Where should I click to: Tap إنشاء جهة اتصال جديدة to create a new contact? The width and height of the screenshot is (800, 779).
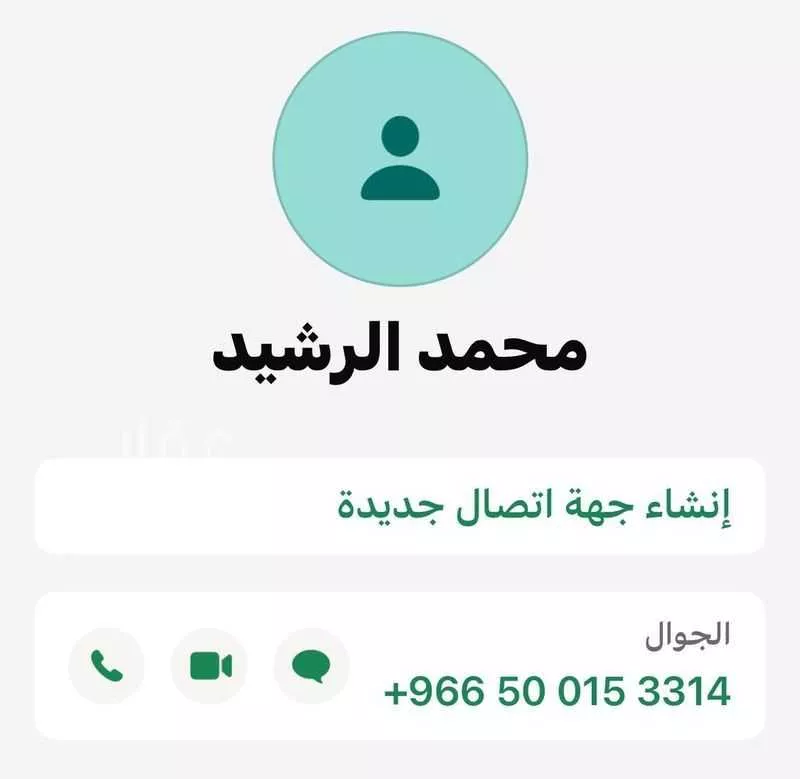click(x=532, y=506)
